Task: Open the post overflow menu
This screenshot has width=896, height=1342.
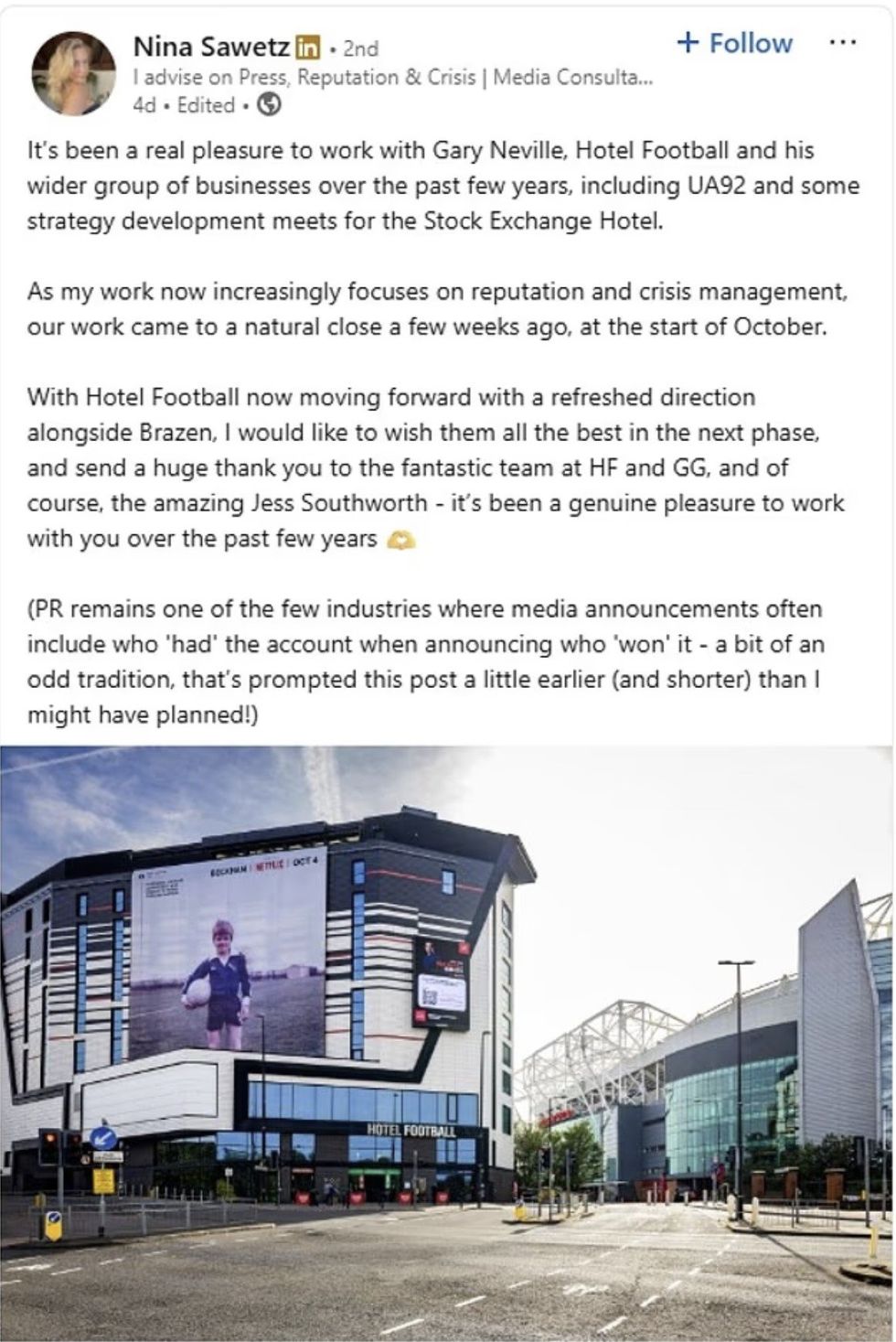Action: pos(842,42)
